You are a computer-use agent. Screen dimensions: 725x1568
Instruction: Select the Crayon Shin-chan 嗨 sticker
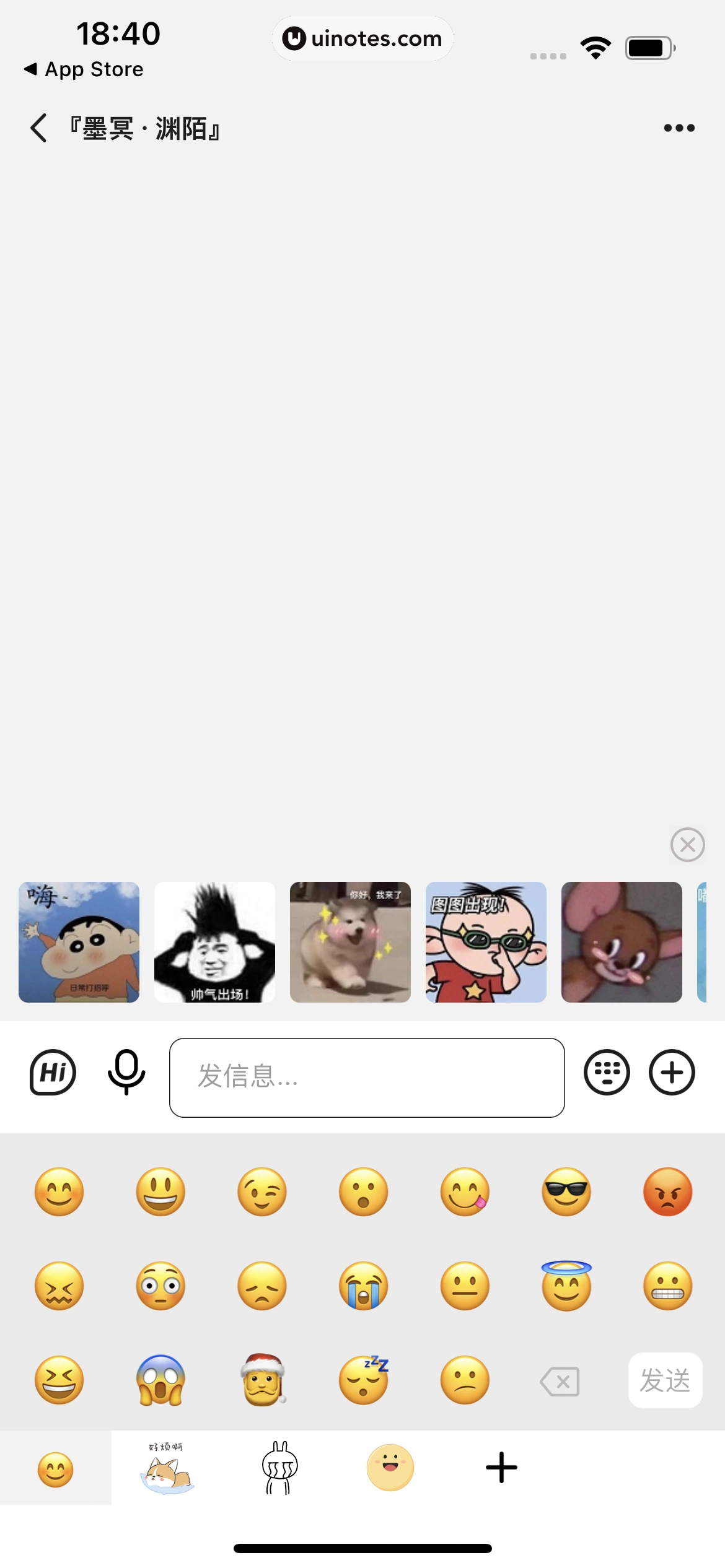(79, 941)
